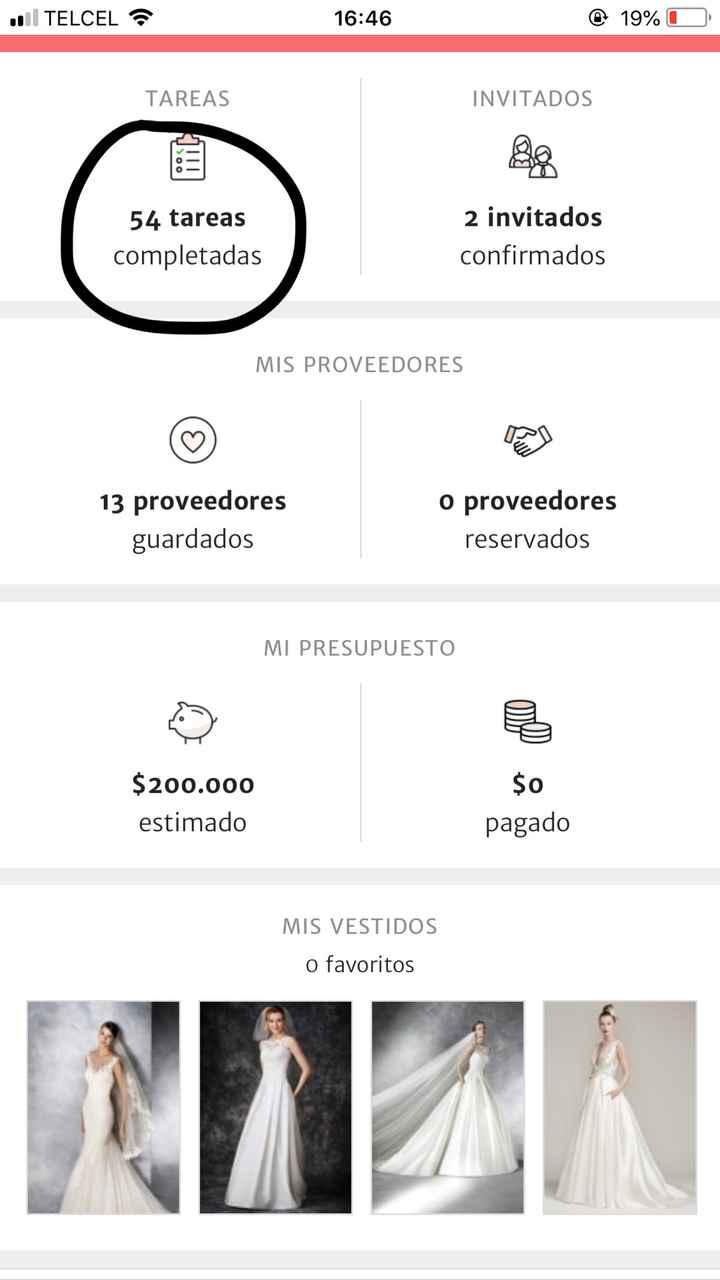Open '0 proveedores reservados'

click(527, 519)
